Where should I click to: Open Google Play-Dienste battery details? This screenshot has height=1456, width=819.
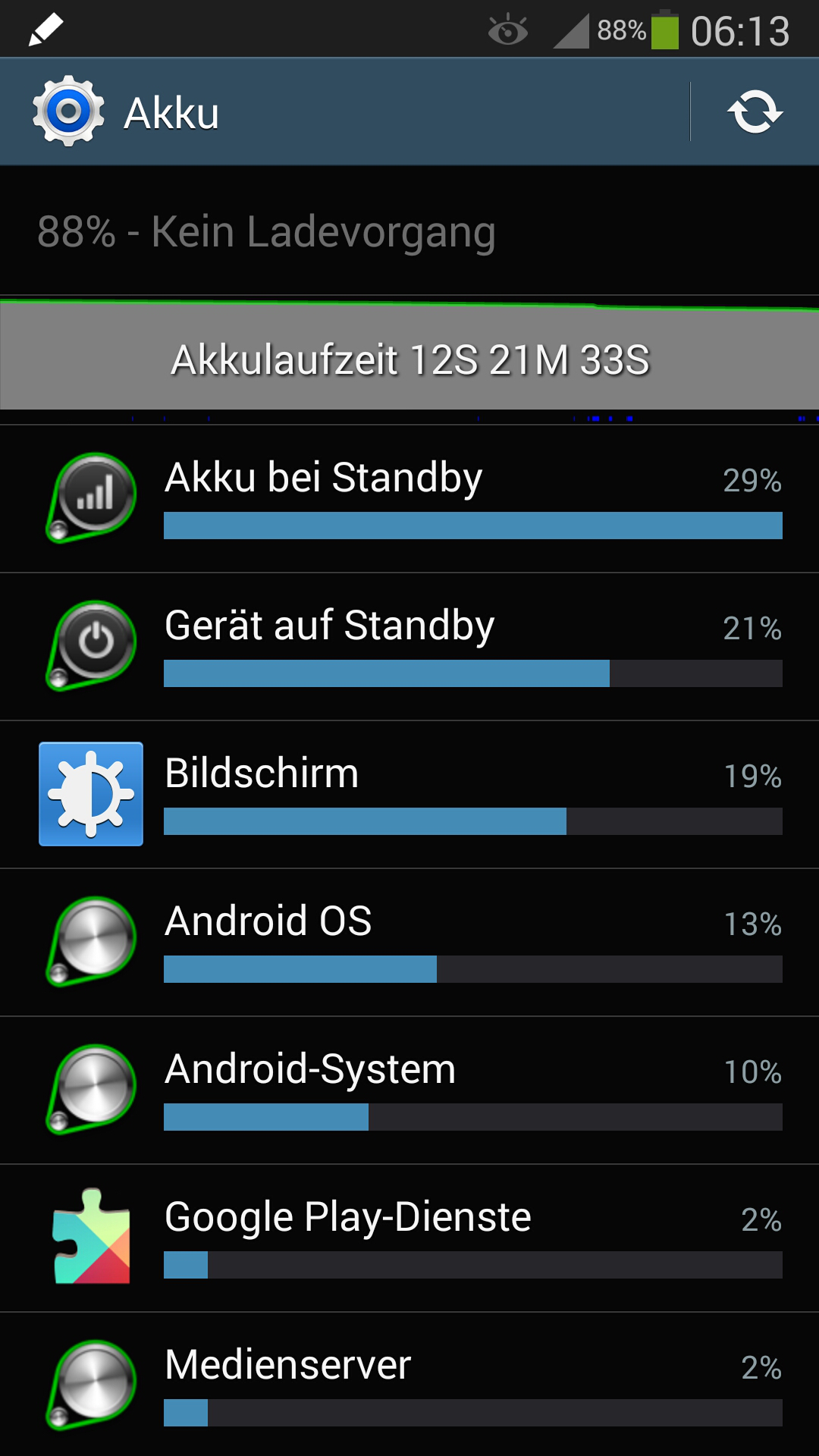coord(409,1238)
